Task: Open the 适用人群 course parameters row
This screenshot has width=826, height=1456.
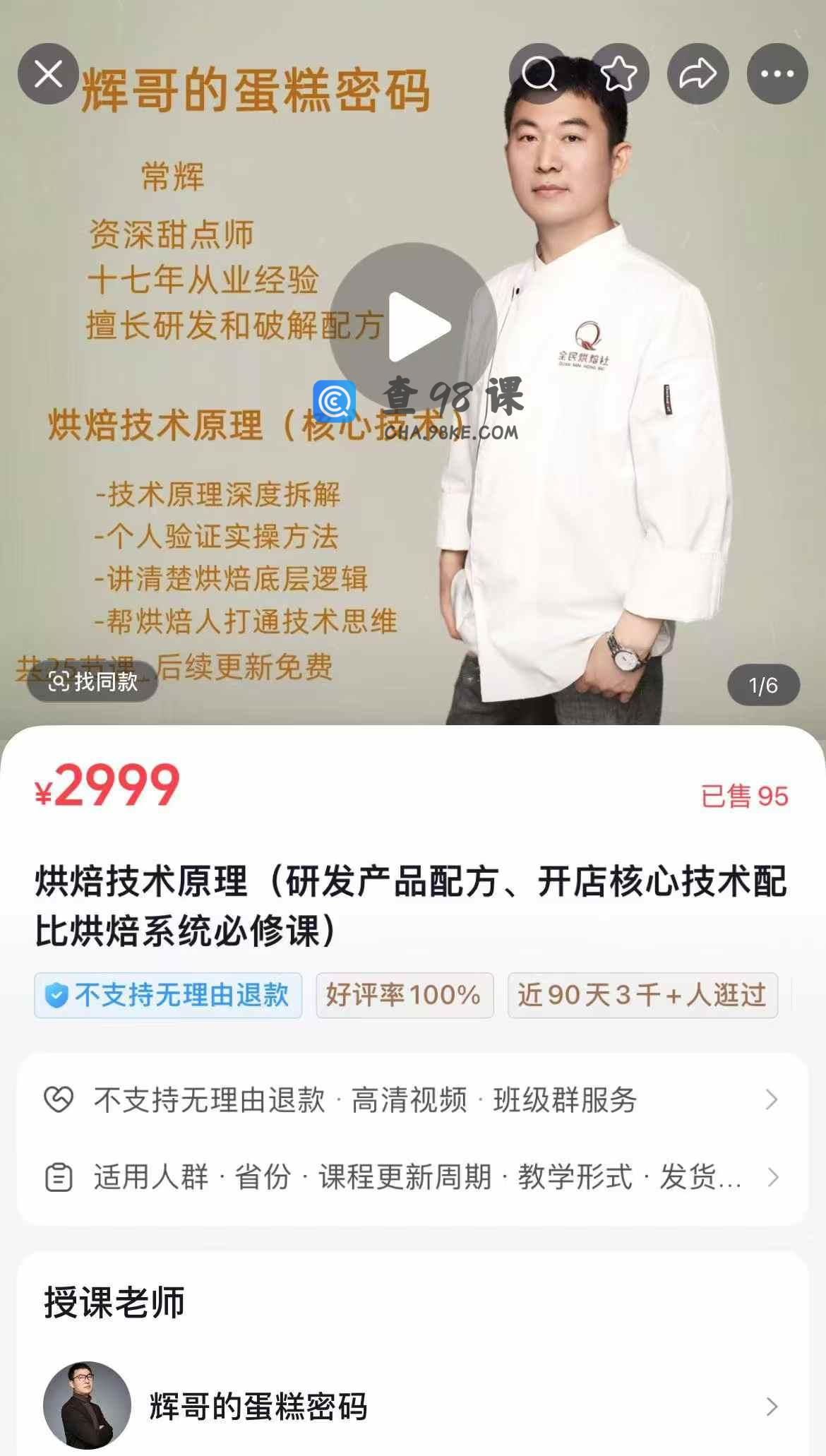Action: tap(412, 1177)
